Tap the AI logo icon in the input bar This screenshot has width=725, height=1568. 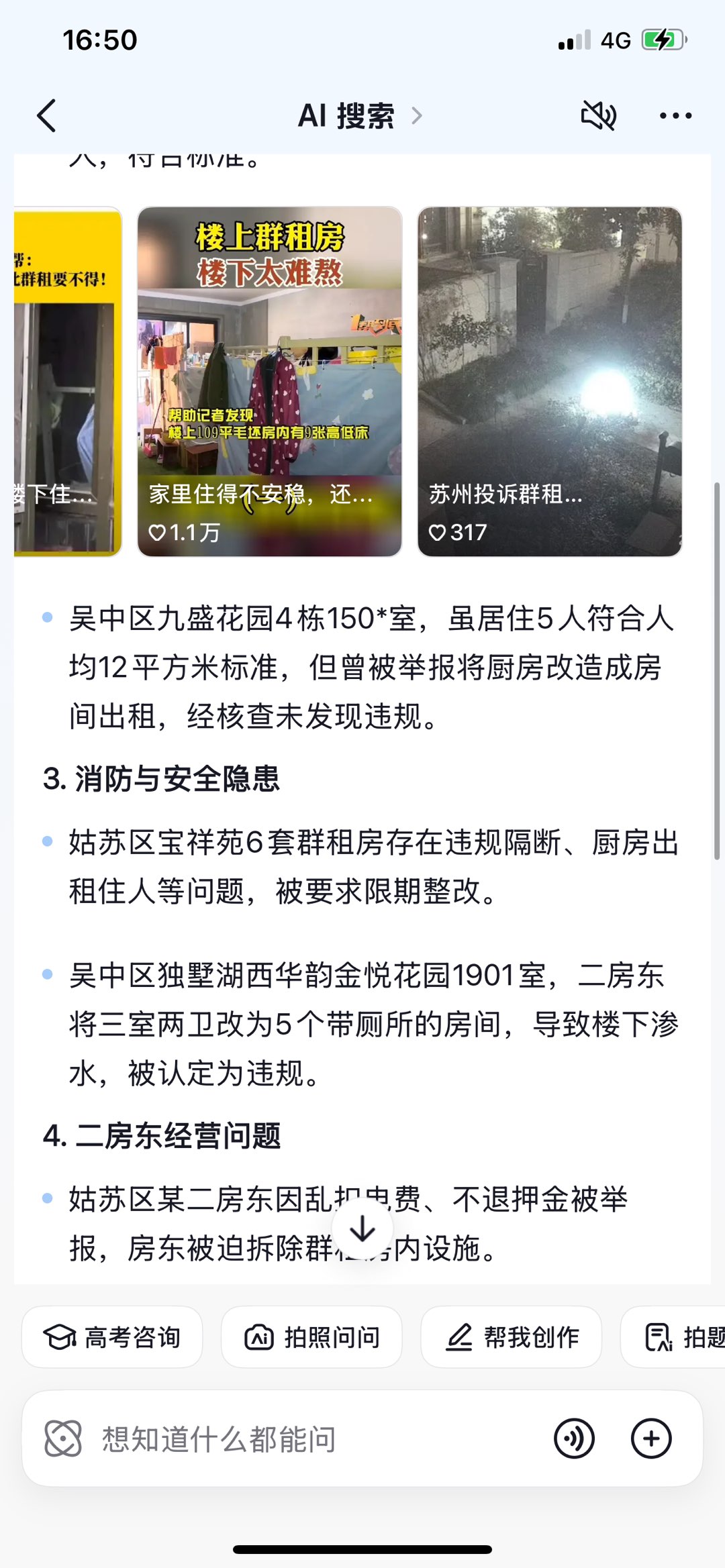pos(63,1439)
